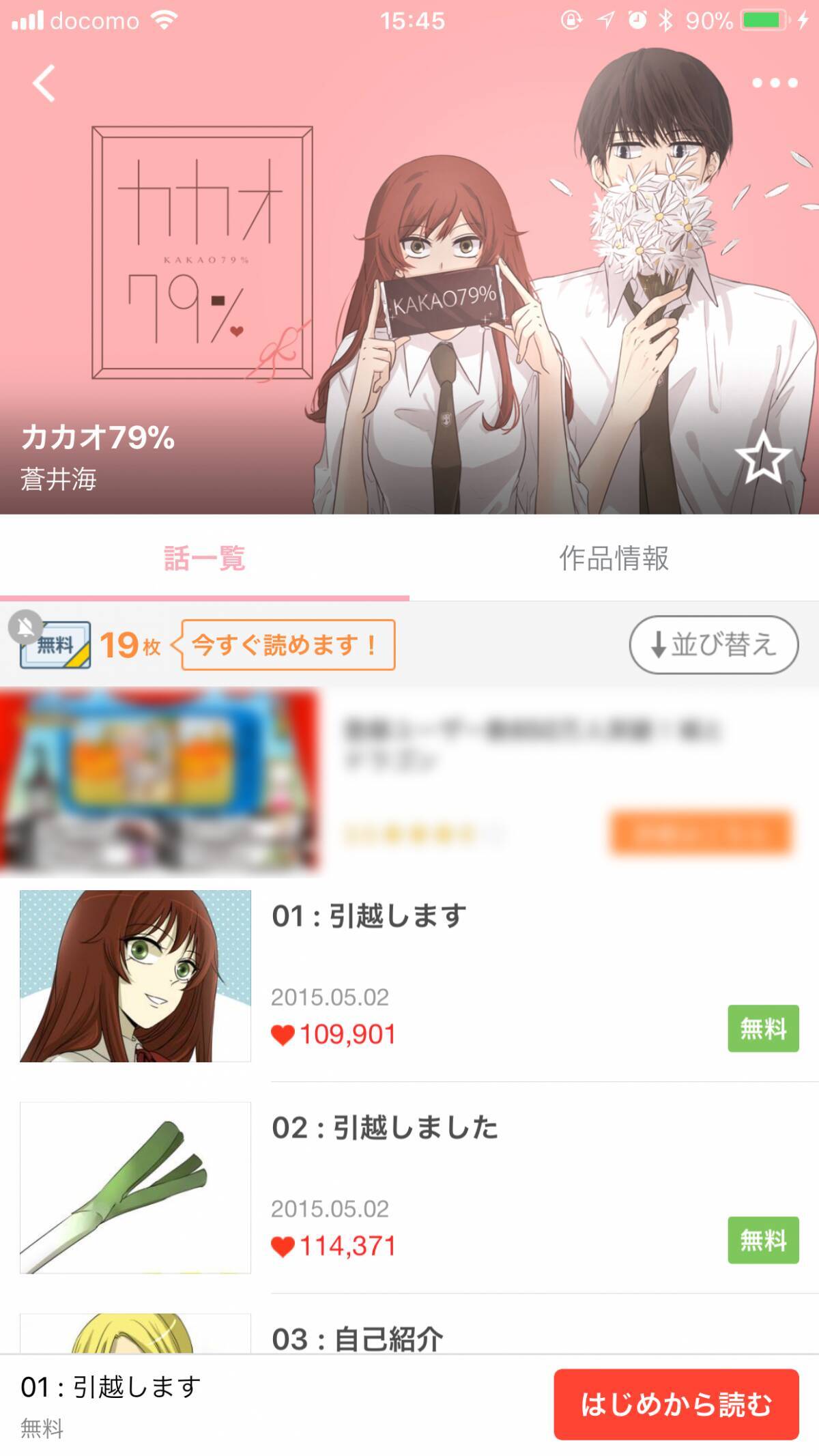Screen dimensions: 819x1456
Task: Go back using the top-left arrow
Action: (44, 83)
